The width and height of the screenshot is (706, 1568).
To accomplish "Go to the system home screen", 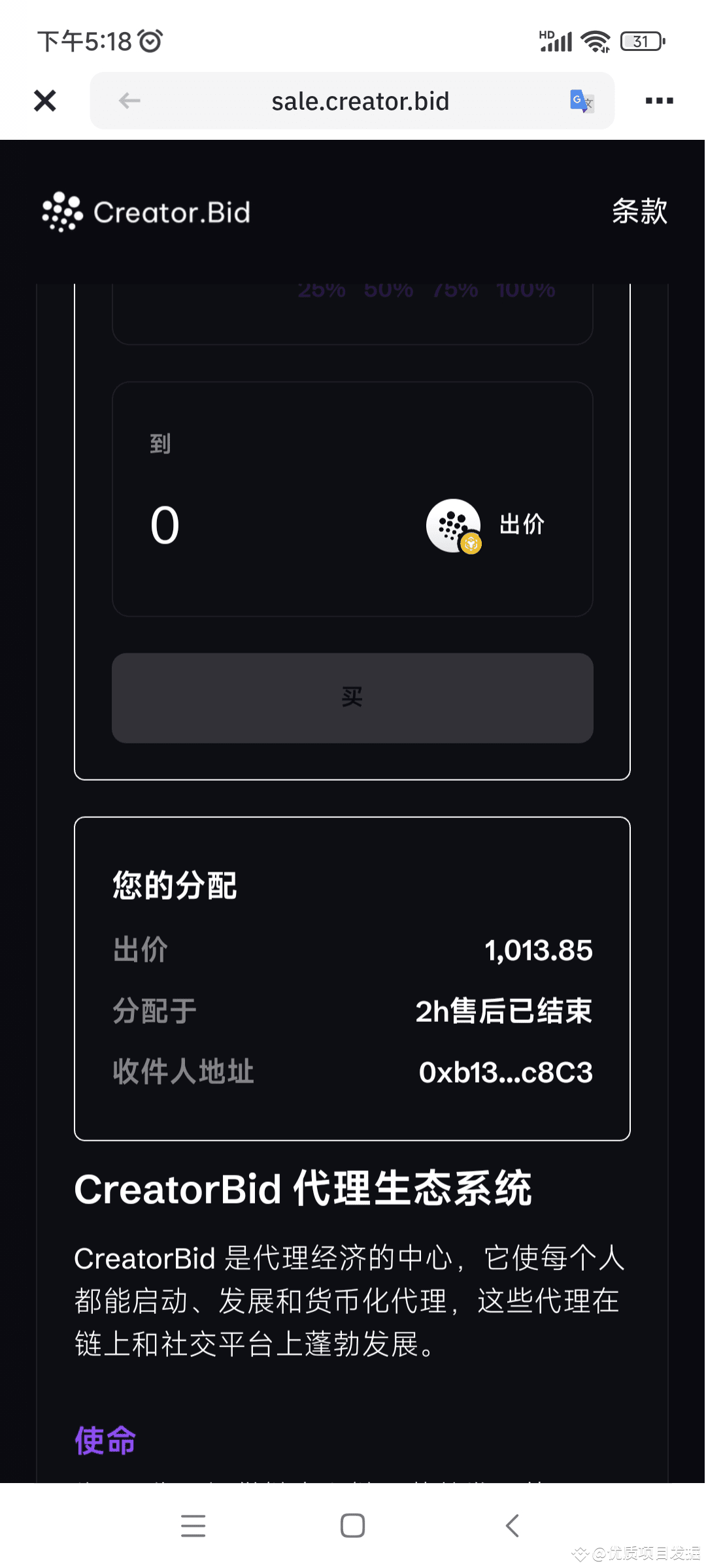I will (x=352, y=1526).
